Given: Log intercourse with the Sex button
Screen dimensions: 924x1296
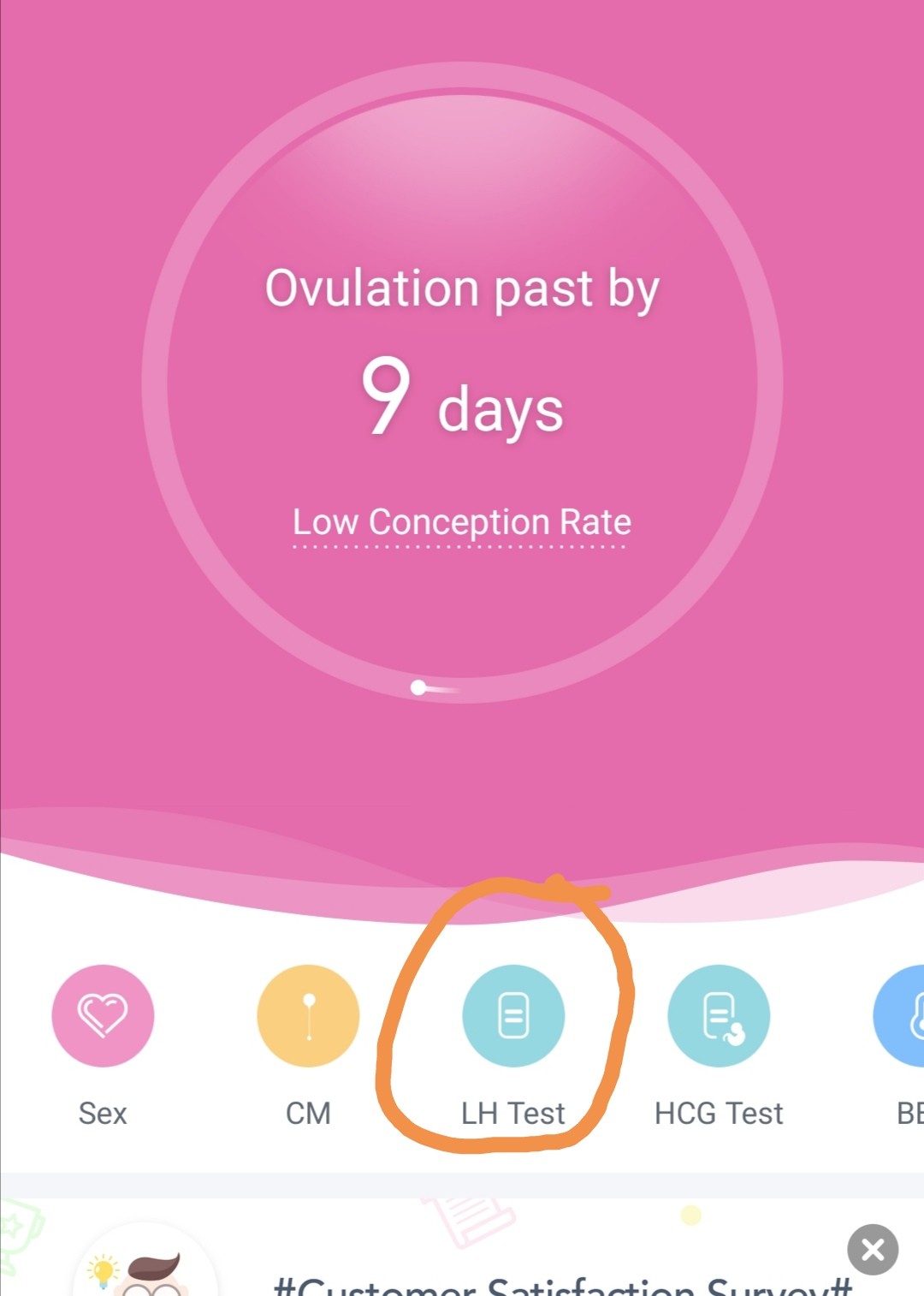Looking at the screenshot, I should point(103,1016).
